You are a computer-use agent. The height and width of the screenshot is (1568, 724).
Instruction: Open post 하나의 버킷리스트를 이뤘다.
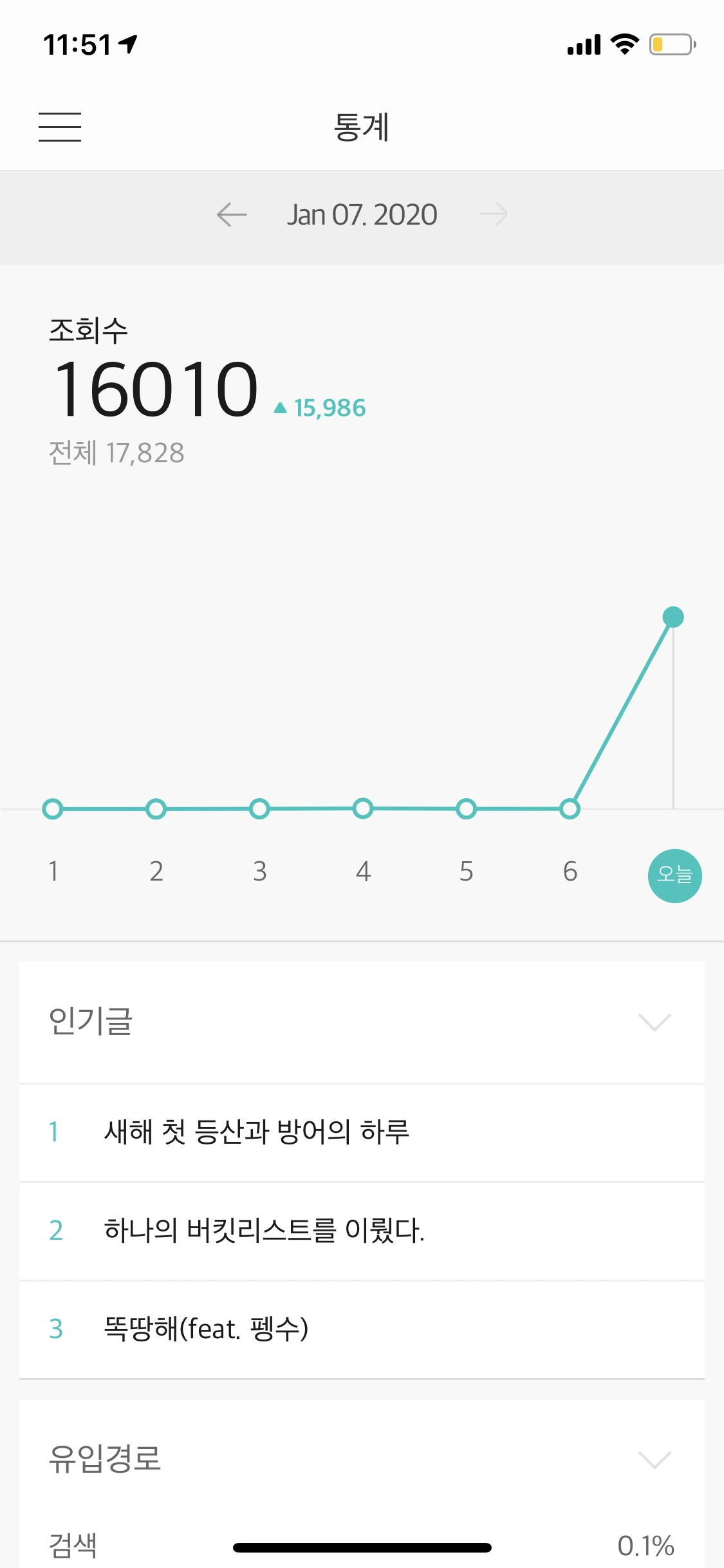tap(362, 1231)
